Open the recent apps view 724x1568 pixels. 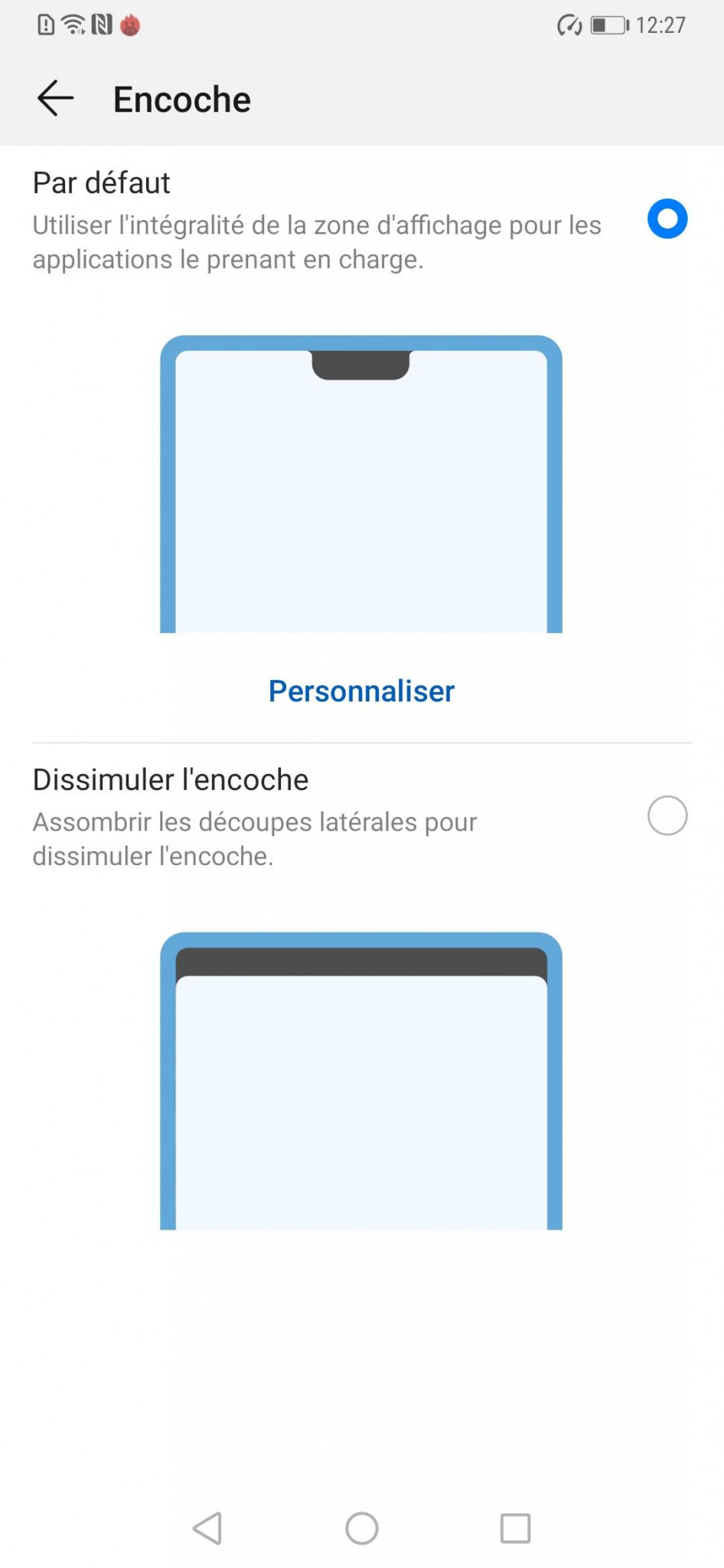tap(515, 1528)
